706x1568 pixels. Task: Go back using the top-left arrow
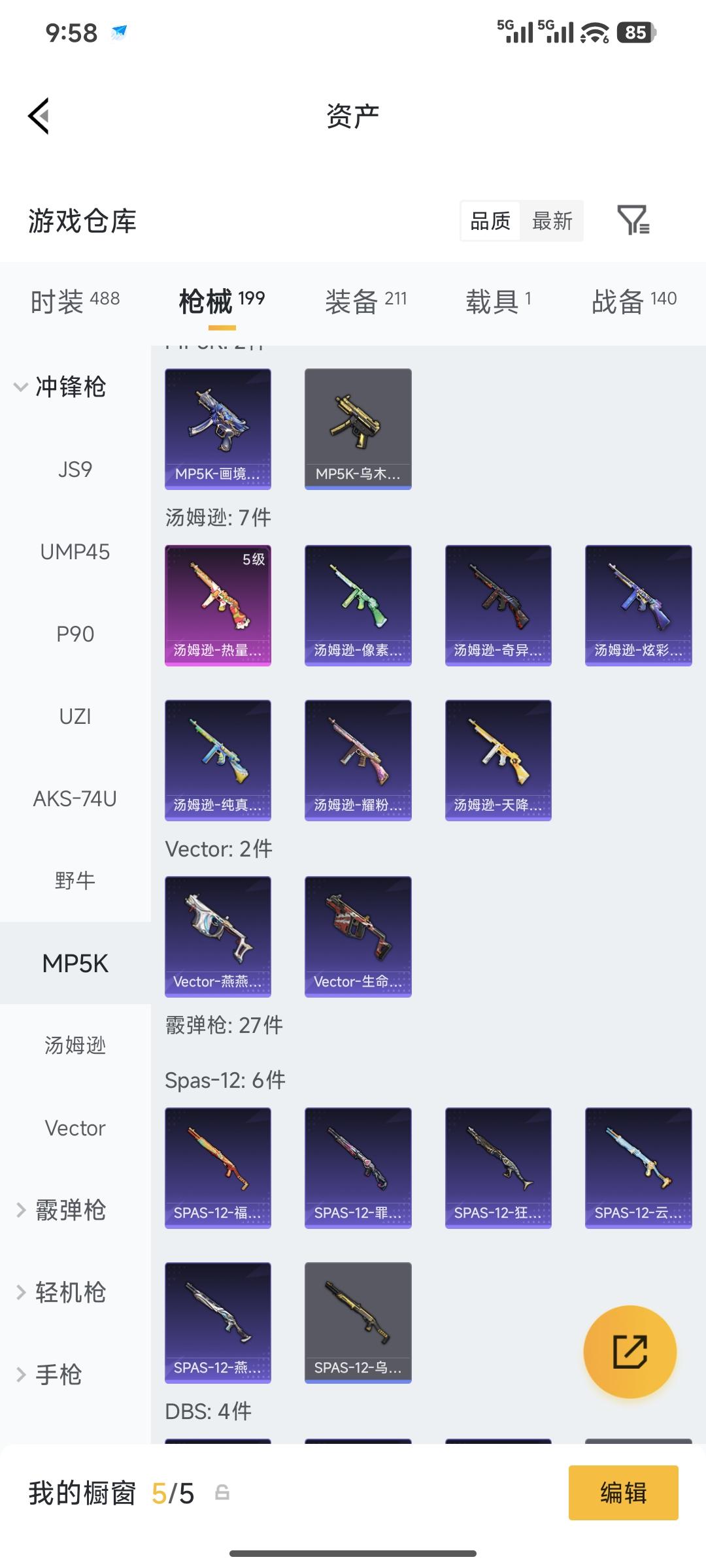tap(39, 116)
